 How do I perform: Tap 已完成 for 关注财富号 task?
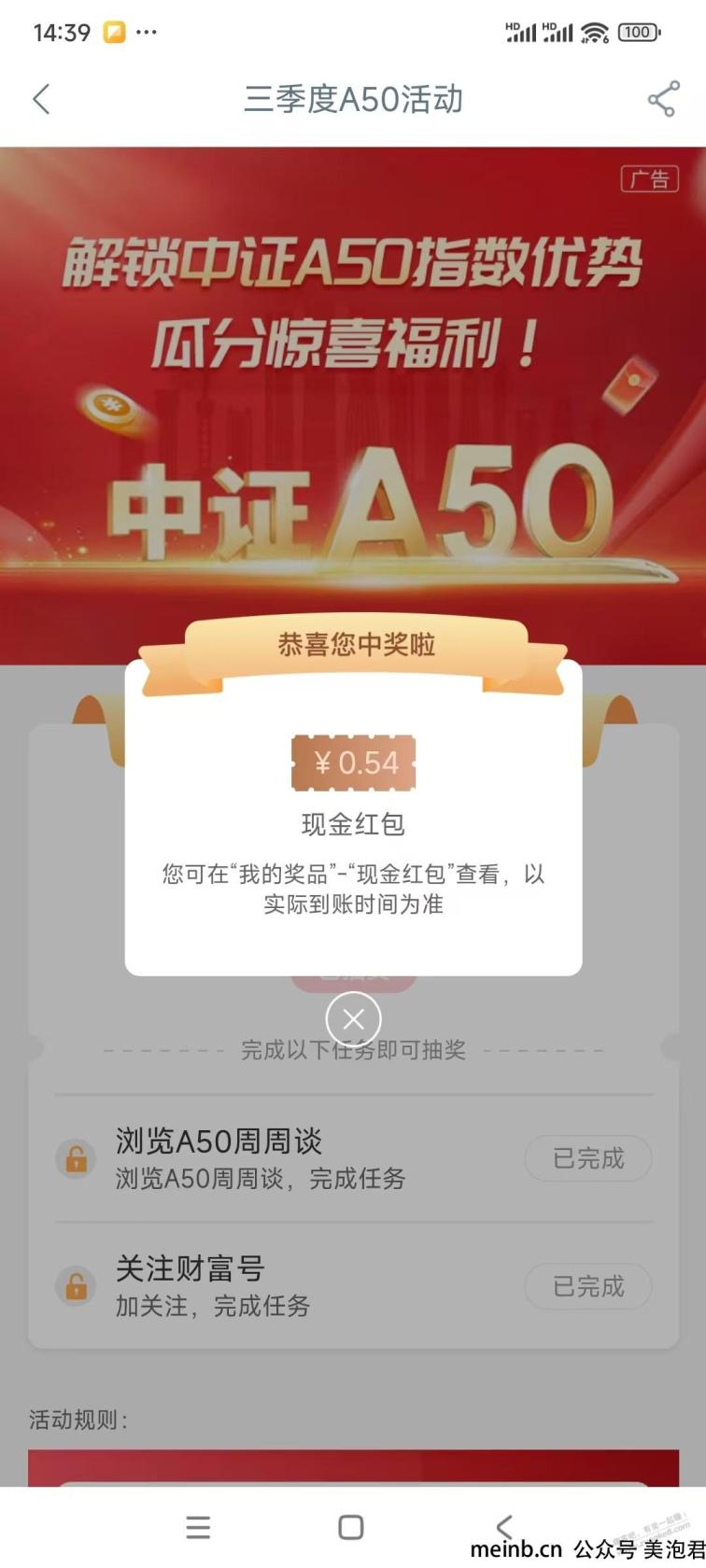coord(587,1286)
